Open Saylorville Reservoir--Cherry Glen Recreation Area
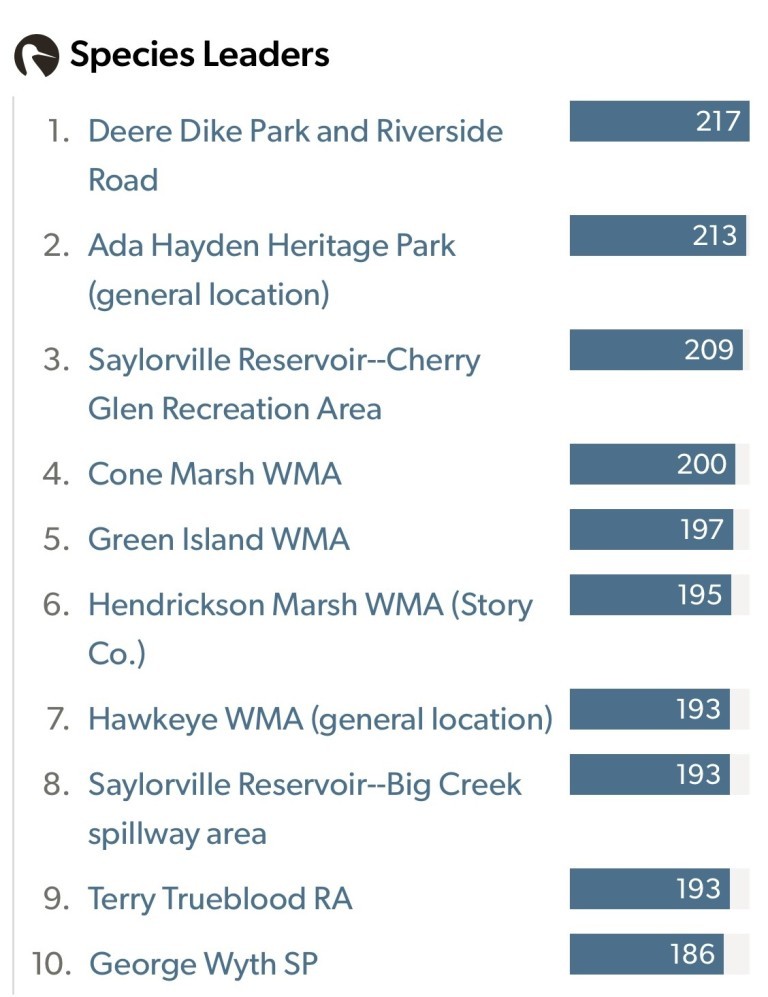The image size is (768, 997). pyautogui.click(x=284, y=361)
